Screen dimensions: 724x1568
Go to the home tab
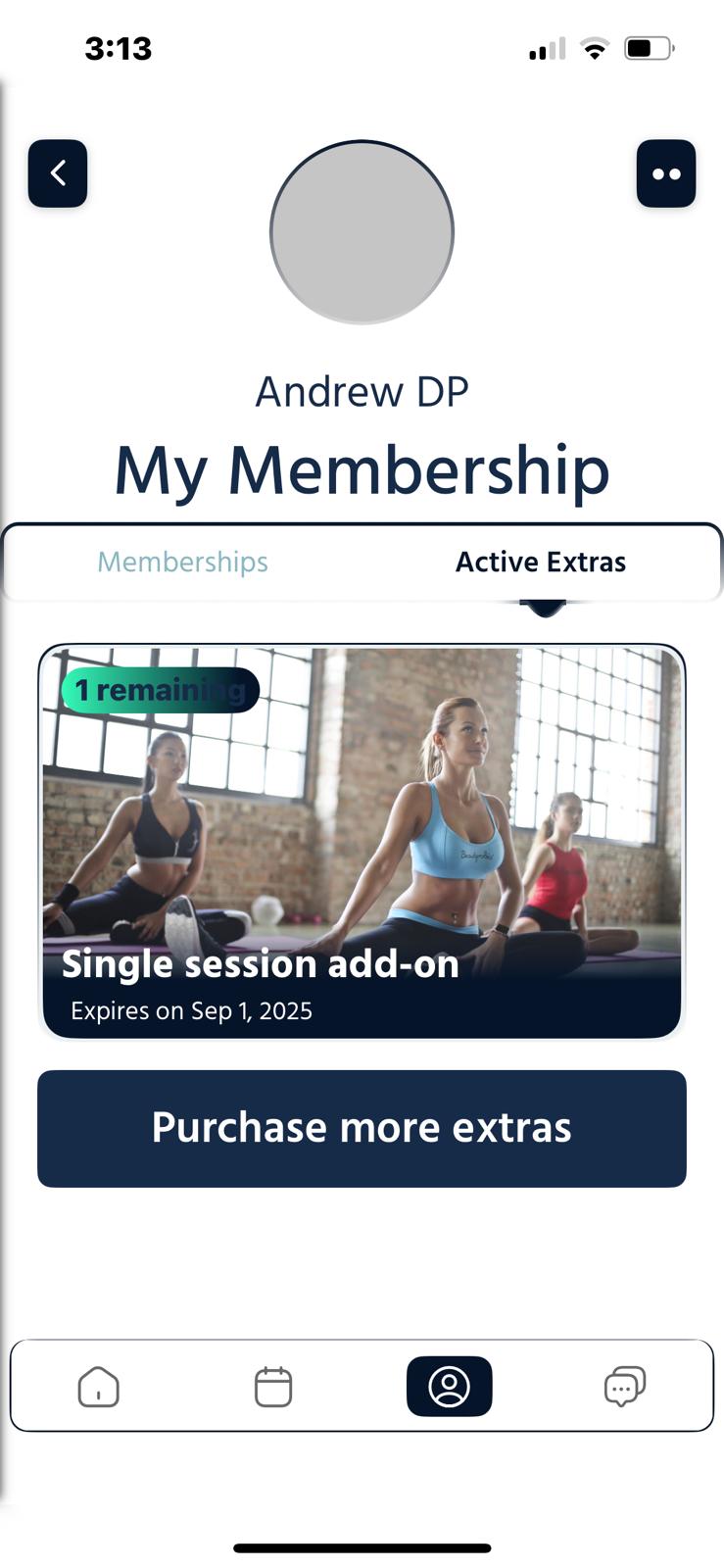[98, 1387]
